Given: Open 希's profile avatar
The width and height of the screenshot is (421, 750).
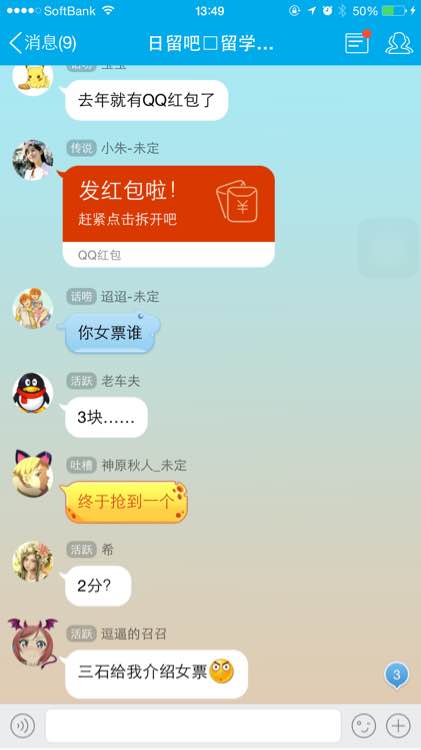Looking at the screenshot, I should coord(33,561).
